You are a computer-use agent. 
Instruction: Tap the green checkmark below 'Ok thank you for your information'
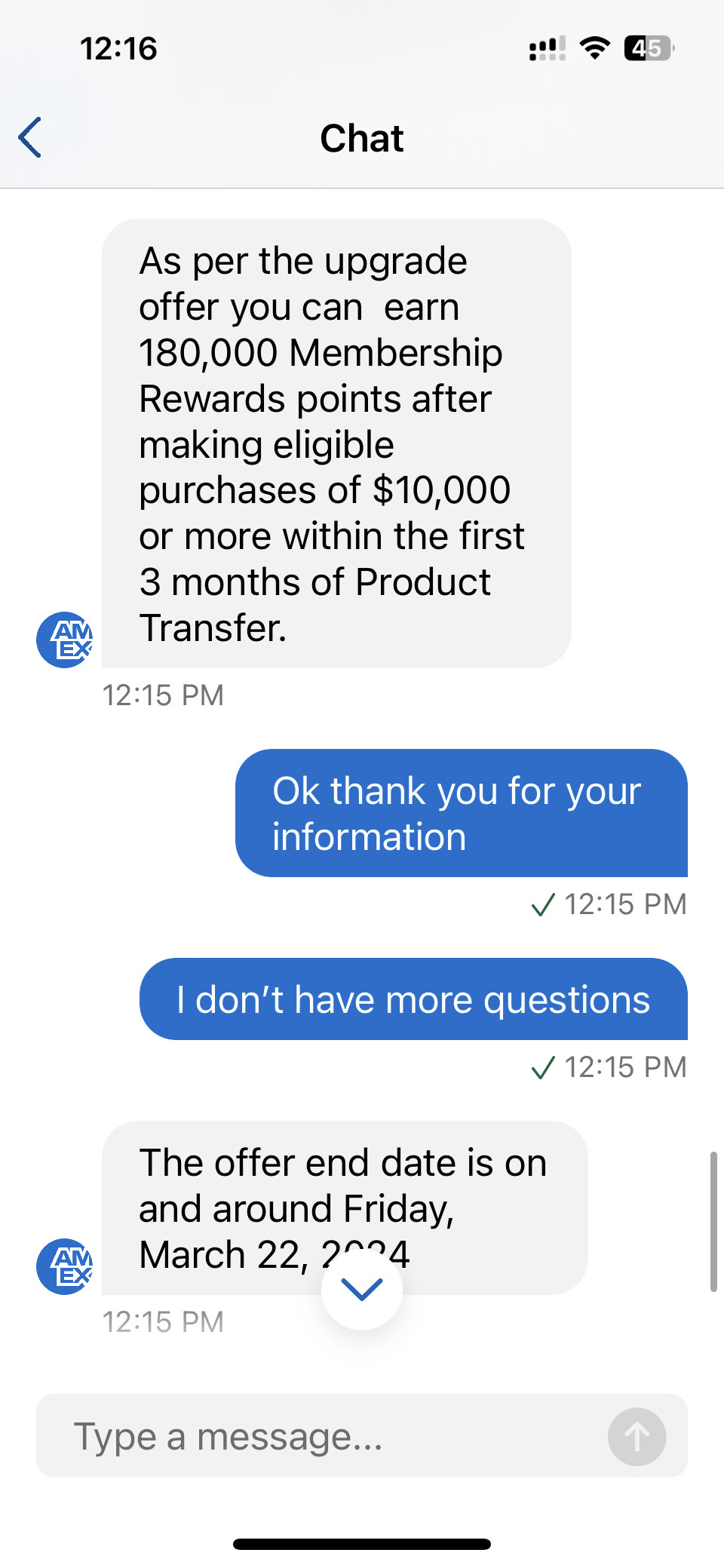[x=542, y=904]
